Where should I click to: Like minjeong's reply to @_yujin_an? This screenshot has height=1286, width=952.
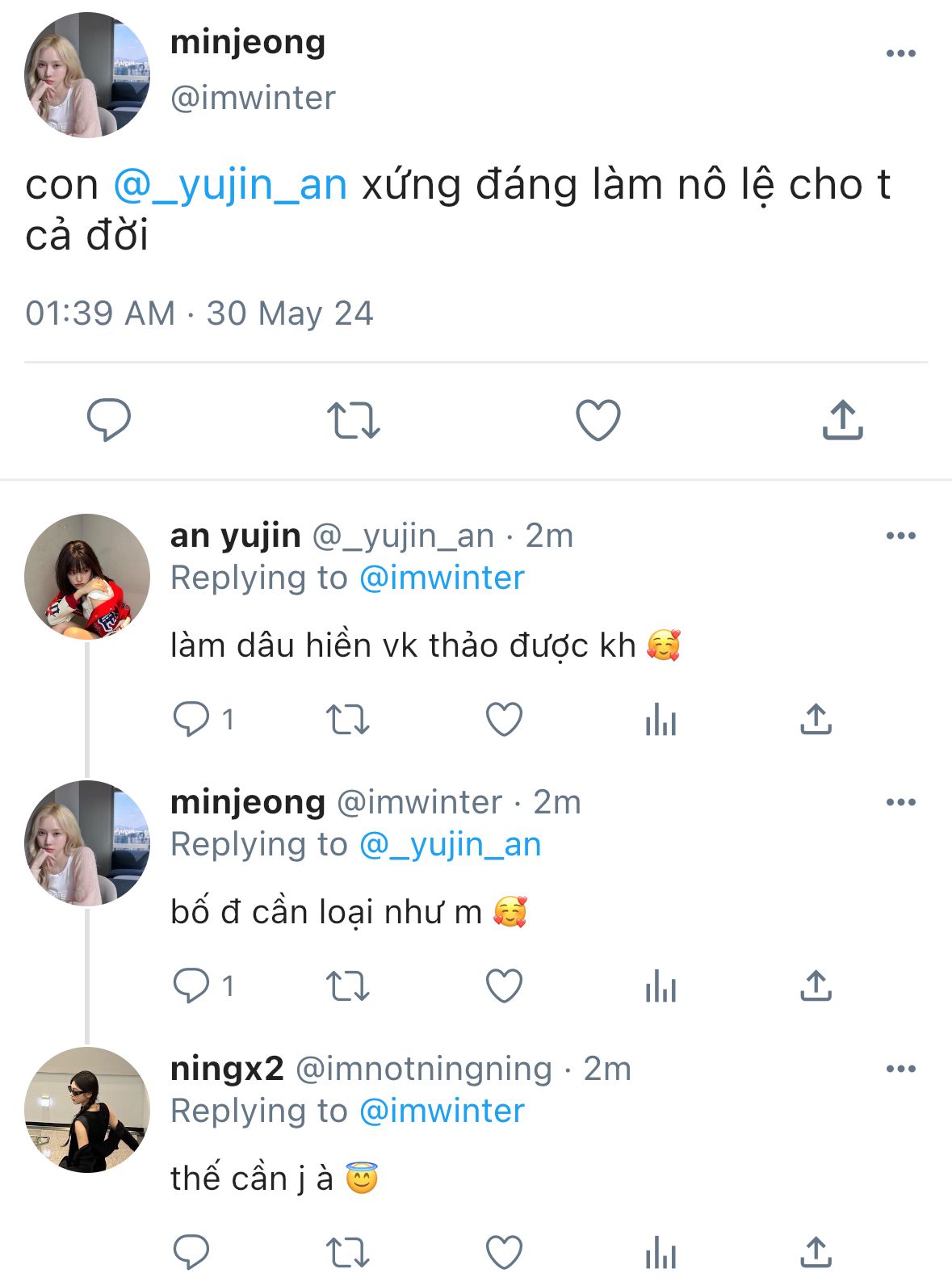pos(504,986)
